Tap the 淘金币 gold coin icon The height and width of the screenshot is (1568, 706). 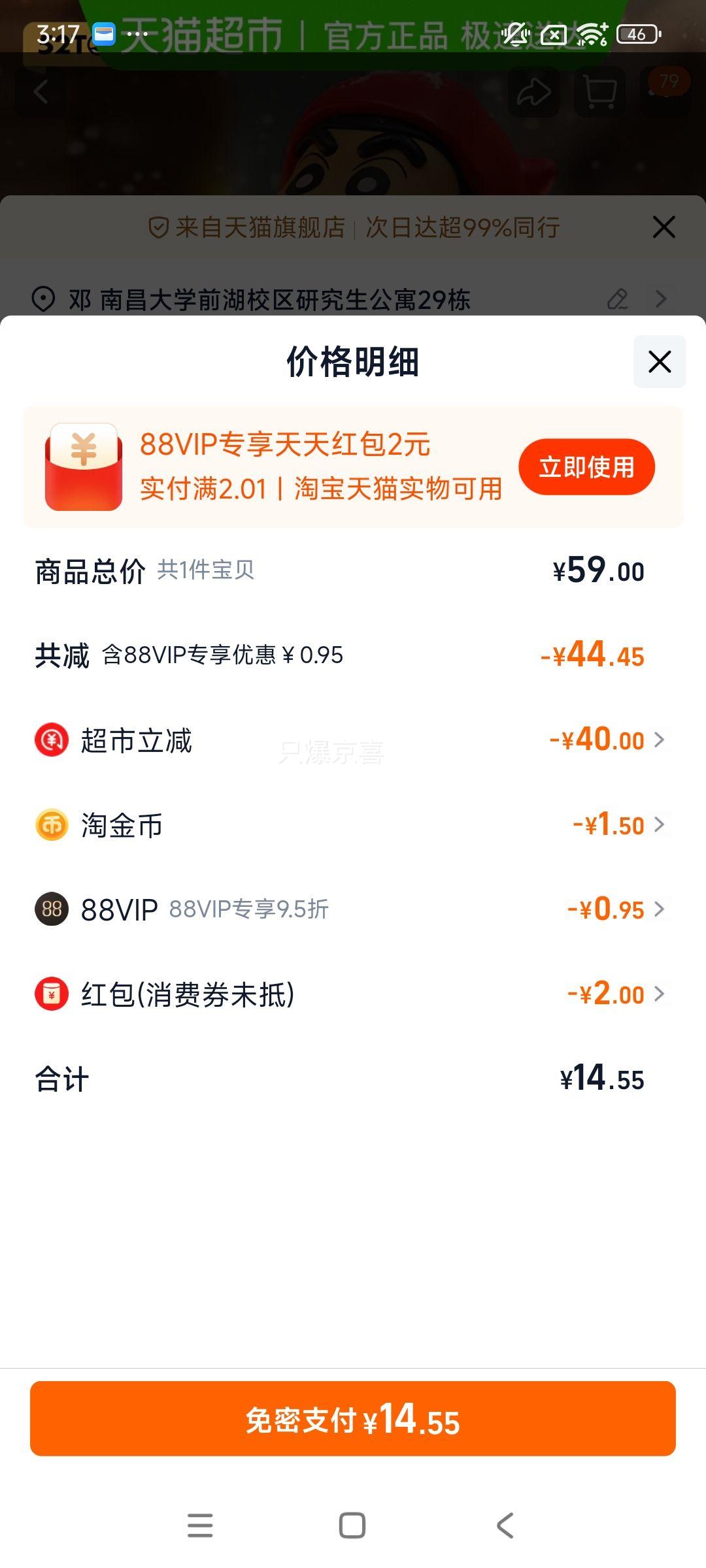click(51, 825)
